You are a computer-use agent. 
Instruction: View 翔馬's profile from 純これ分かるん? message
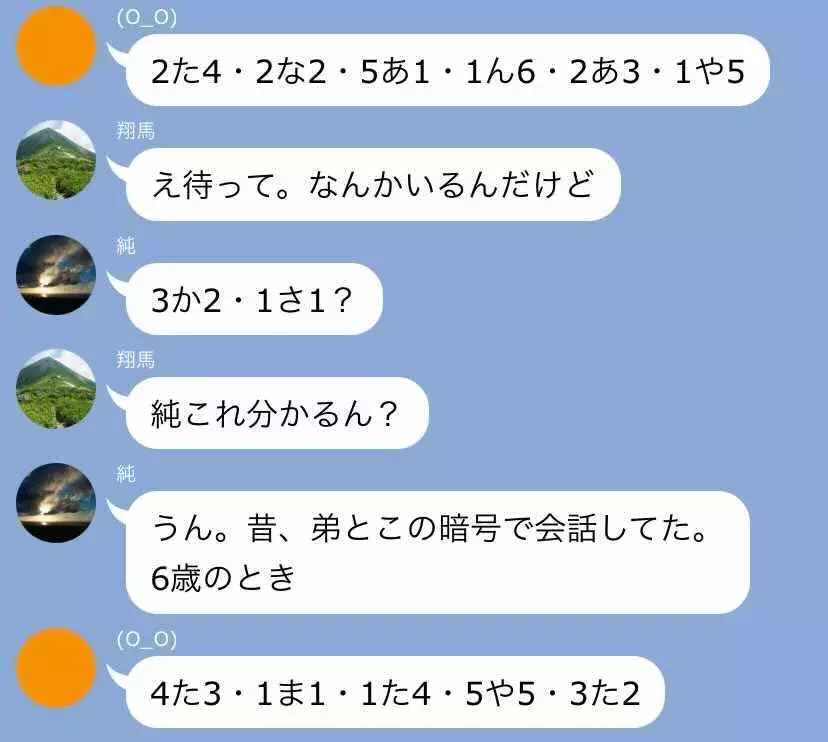[57, 388]
